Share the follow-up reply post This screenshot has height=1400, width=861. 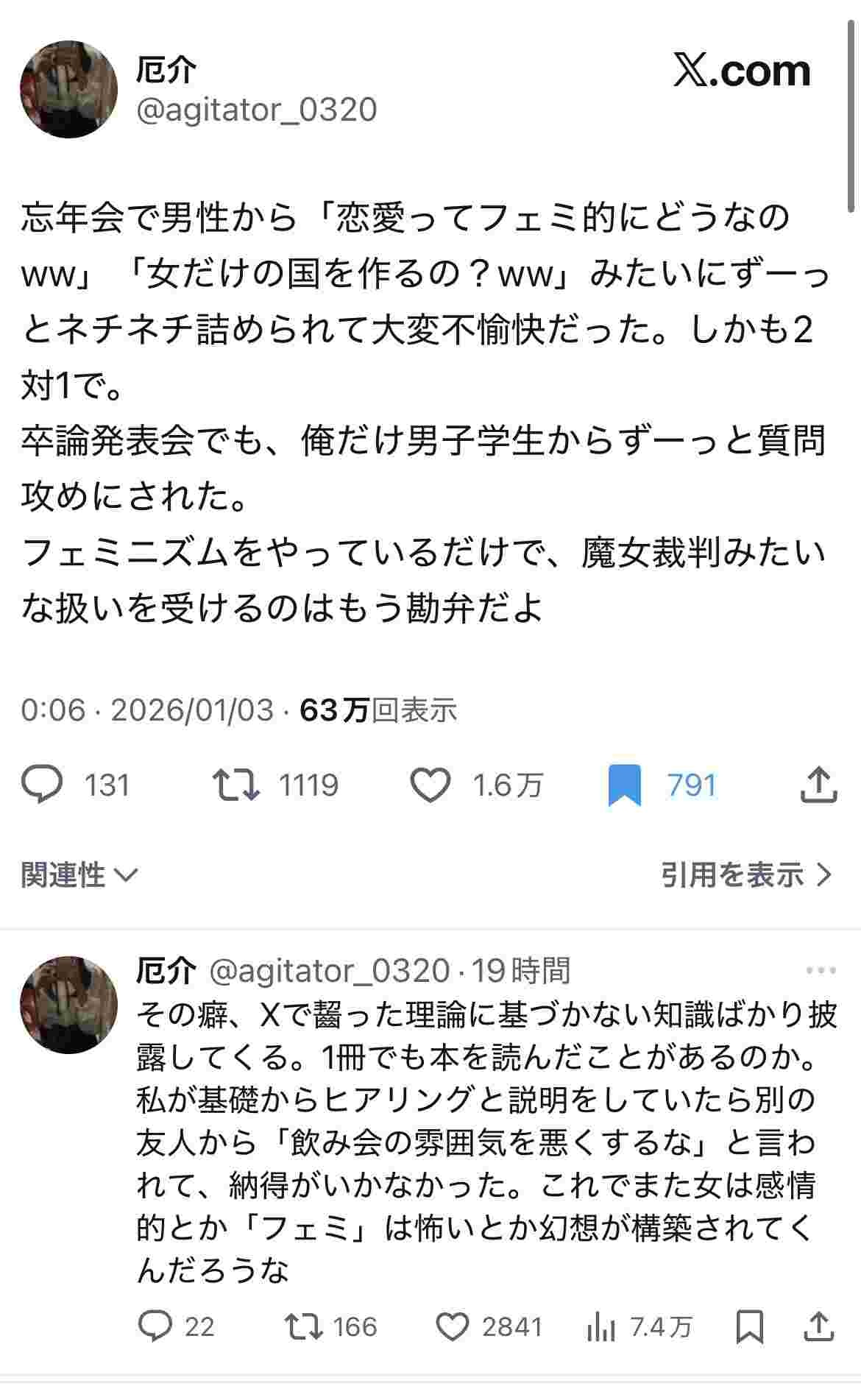click(818, 1326)
